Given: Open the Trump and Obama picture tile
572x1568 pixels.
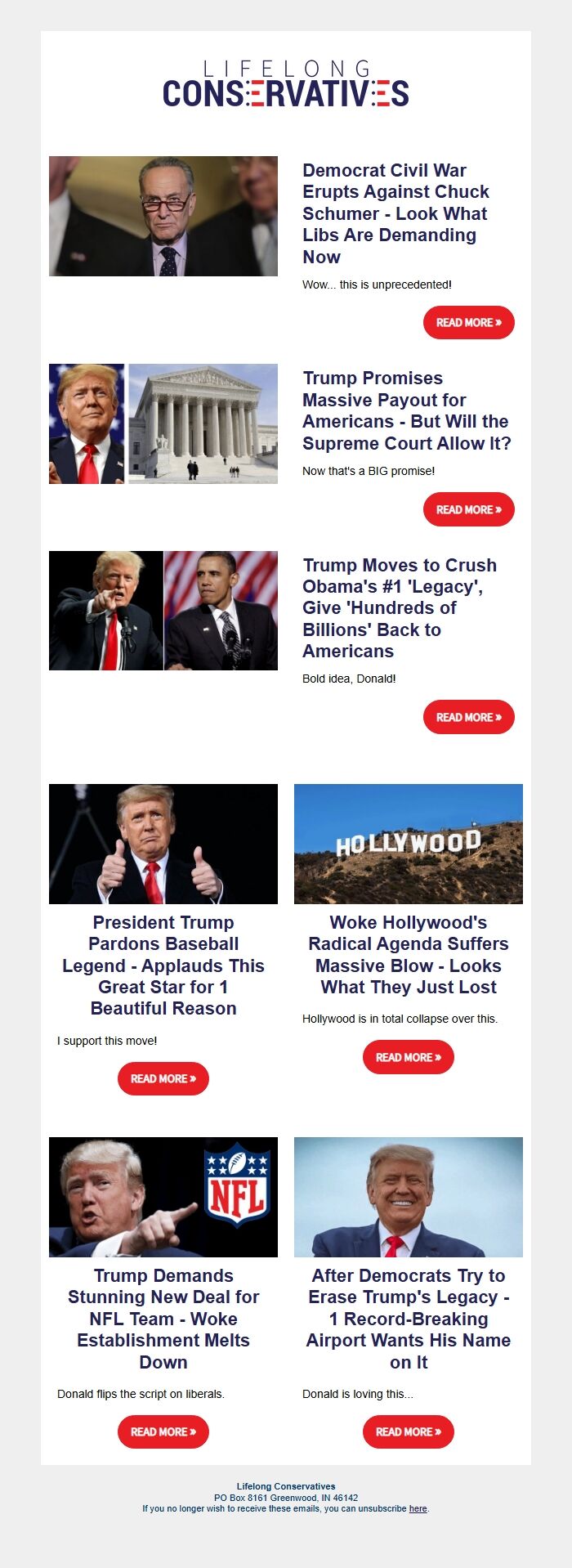Looking at the screenshot, I should point(163,611).
